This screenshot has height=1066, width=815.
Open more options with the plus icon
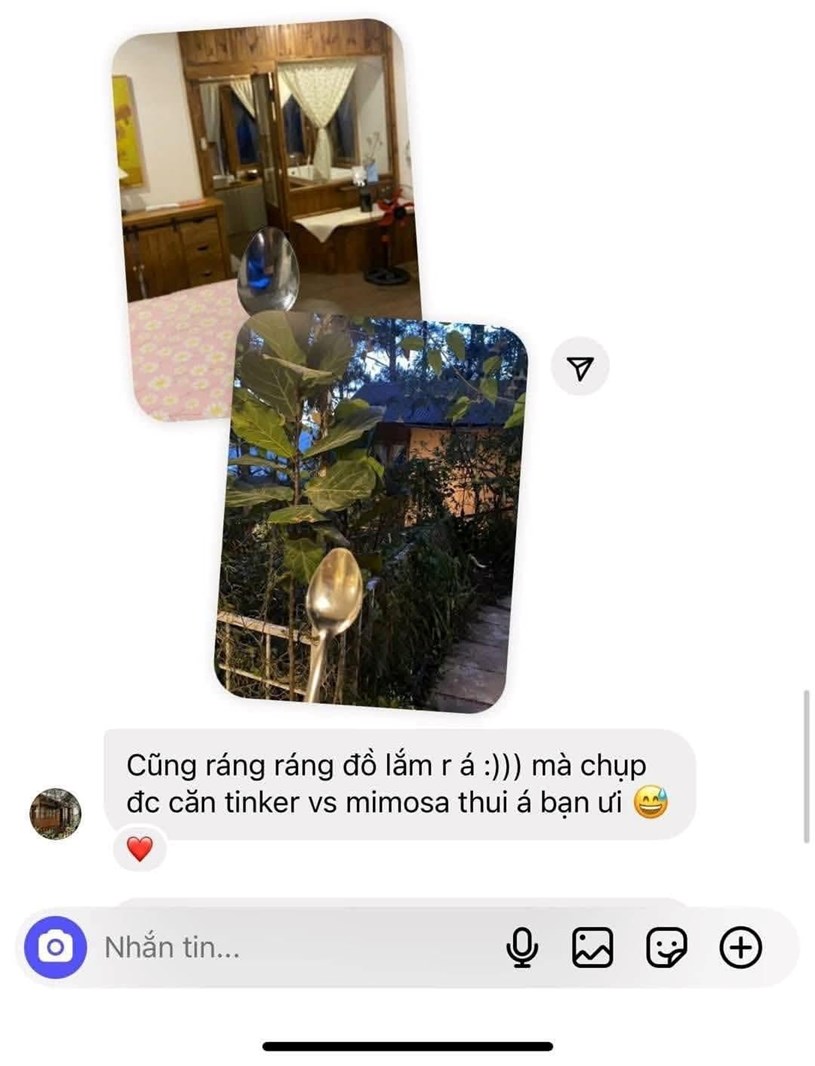click(x=741, y=947)
